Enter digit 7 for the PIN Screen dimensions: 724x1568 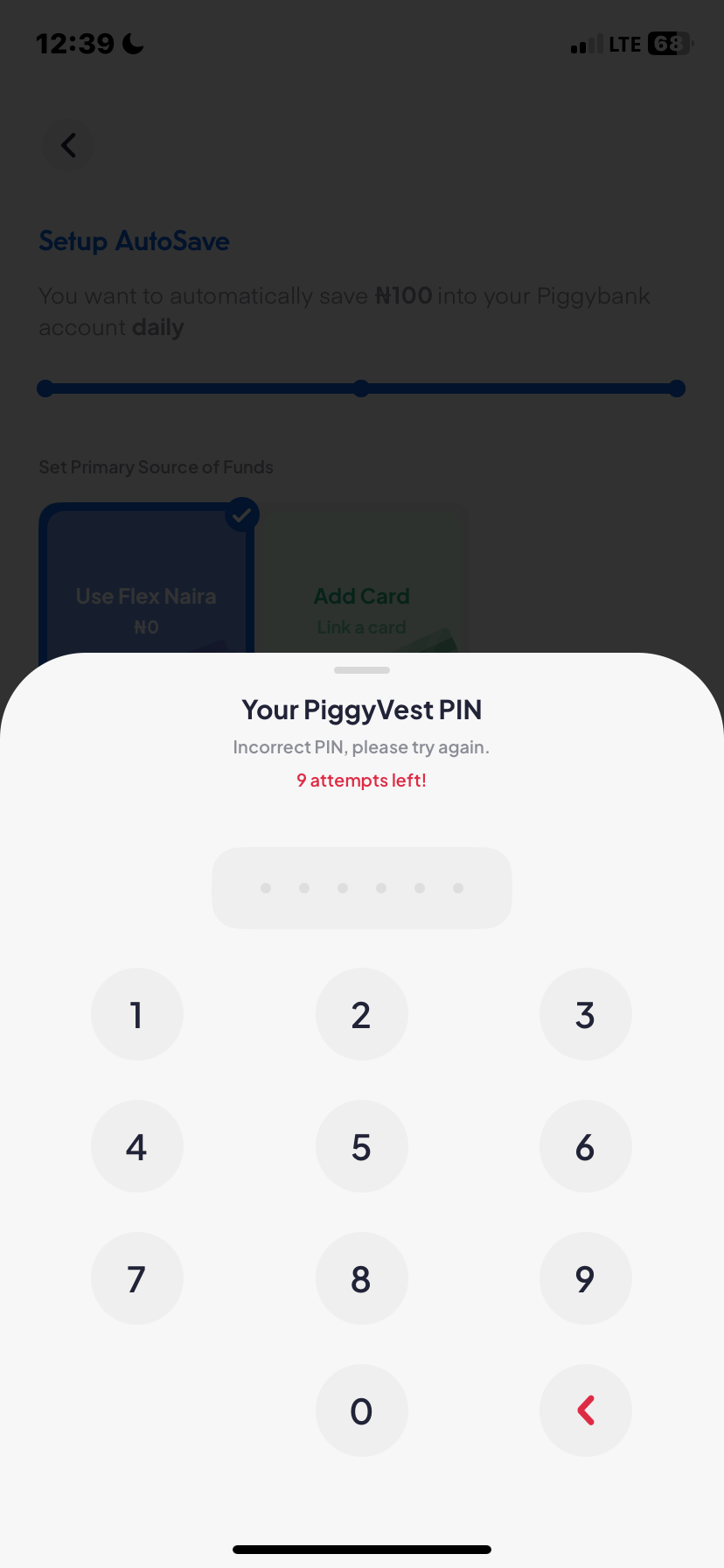pyautogui.click(x=137, y=1278)
